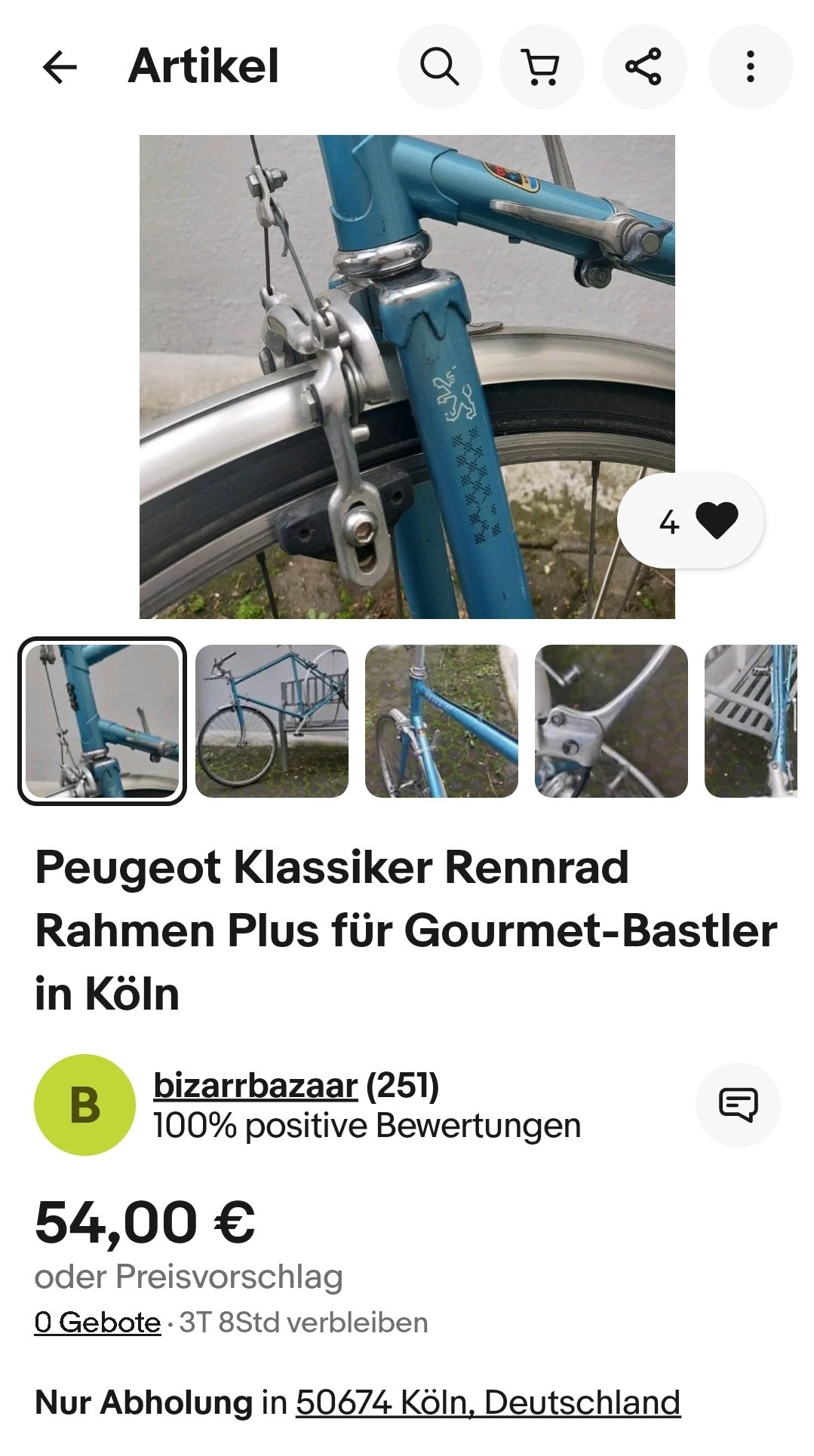814x1456 pixels.
Task: Share this Peugeot listing
Action: [x=644, y=67]
